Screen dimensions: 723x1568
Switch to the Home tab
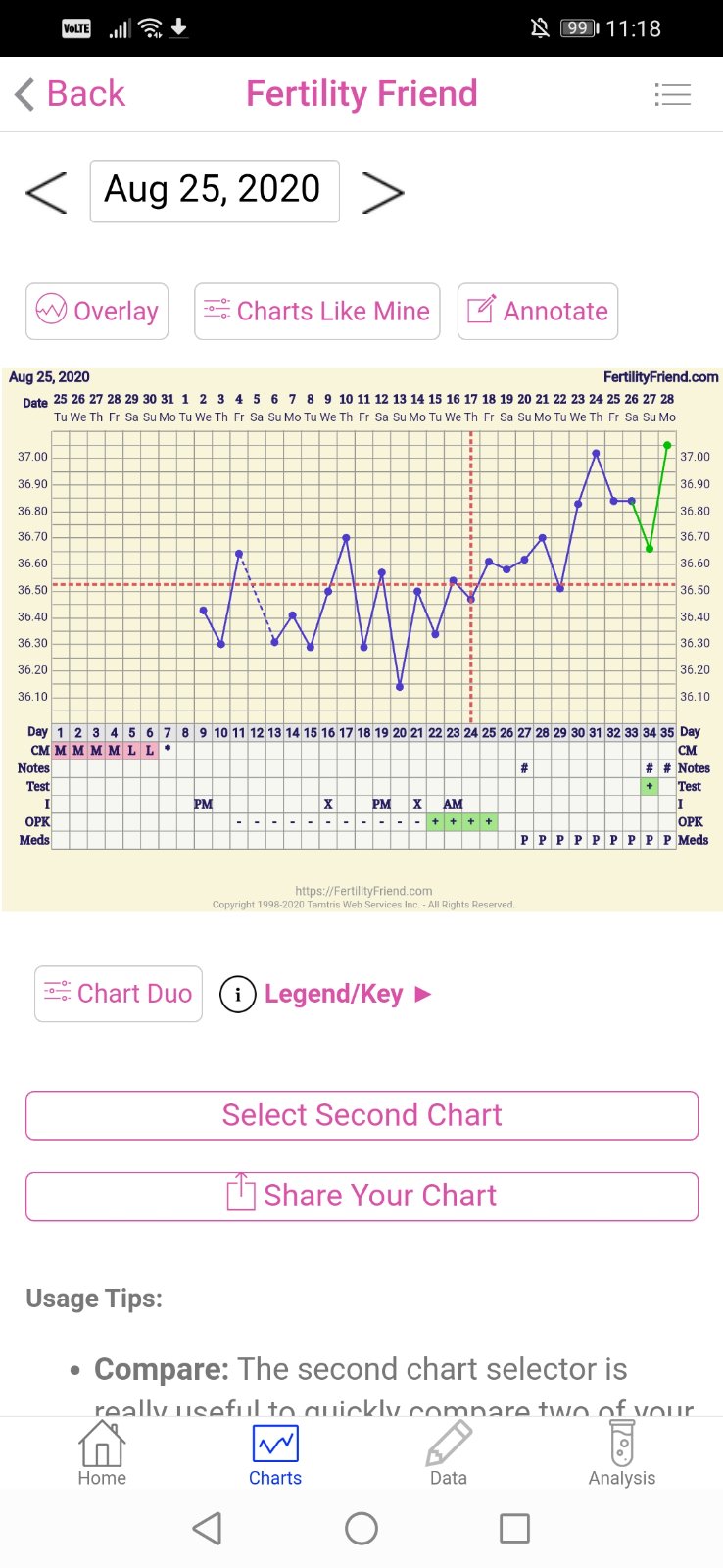pos(102,1455)
